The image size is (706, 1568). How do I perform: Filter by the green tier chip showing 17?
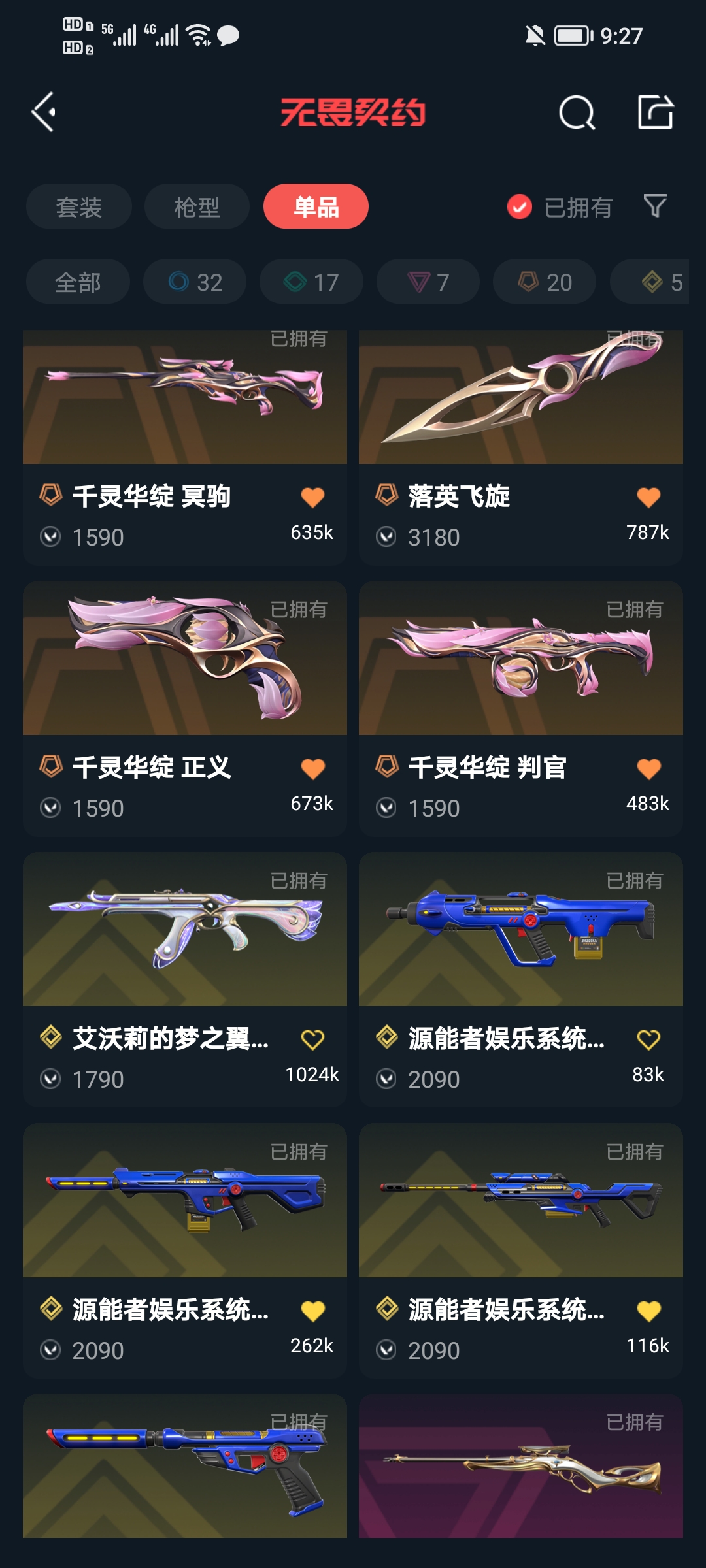point(311,282)
